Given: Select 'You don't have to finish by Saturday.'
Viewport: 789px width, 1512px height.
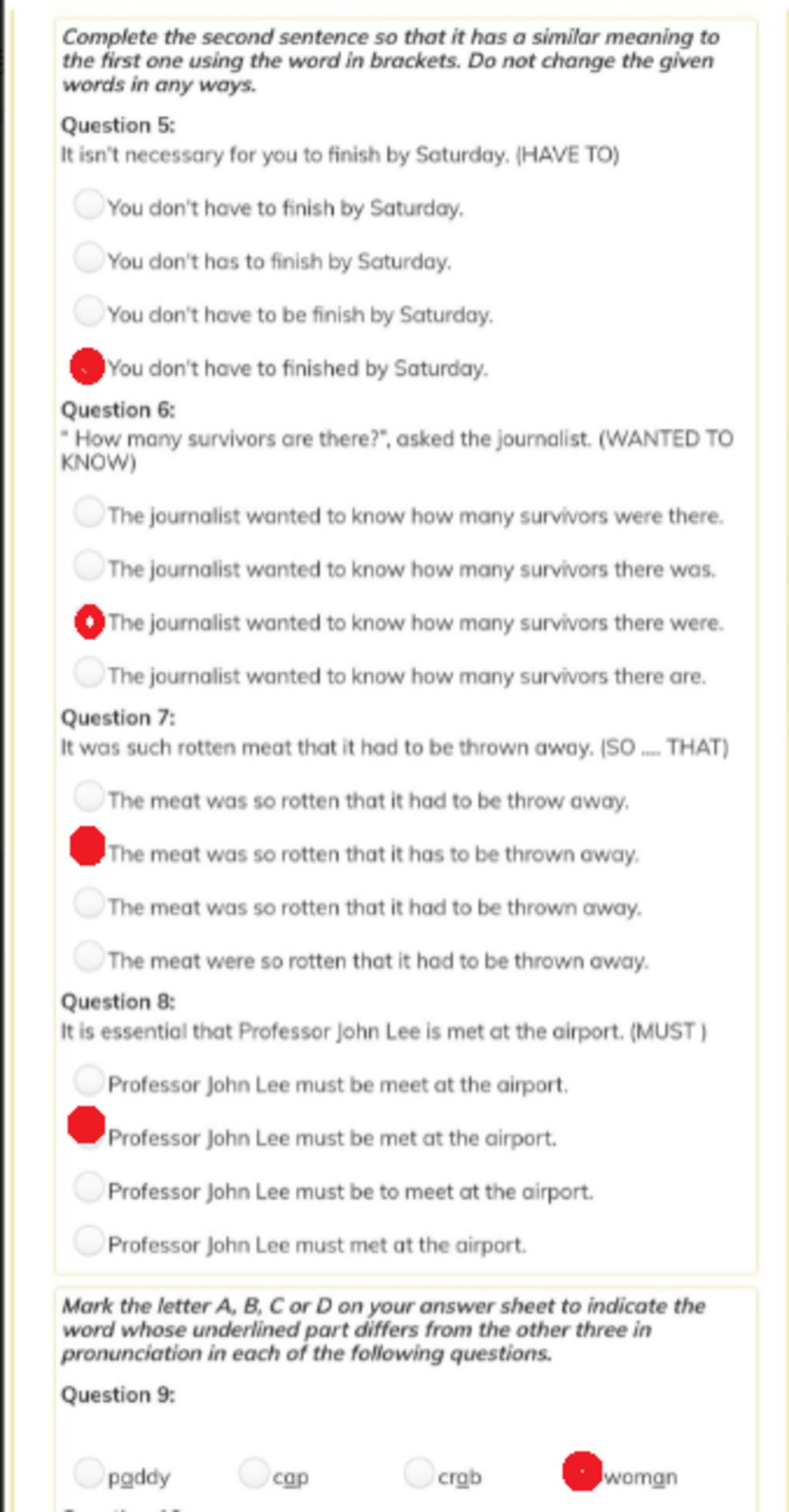Looking at the screenshot, I should tap(89, 205).
